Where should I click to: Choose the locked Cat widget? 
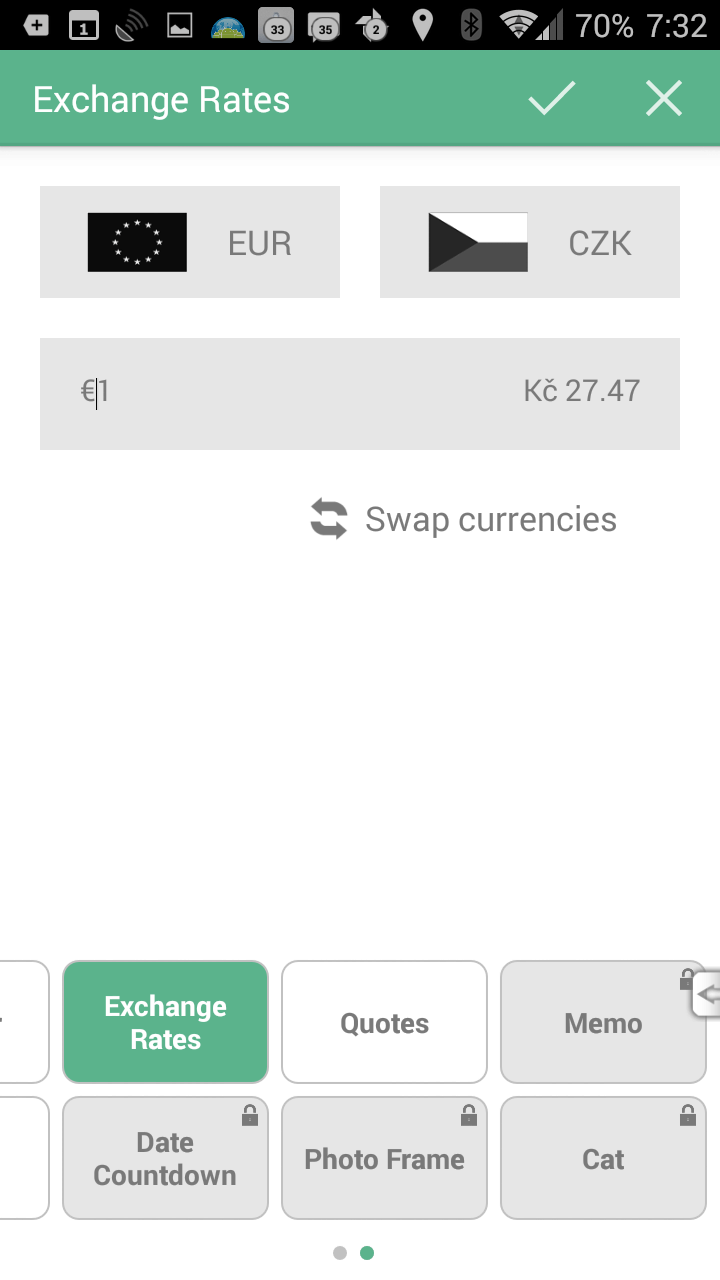tap(603, 1158)
